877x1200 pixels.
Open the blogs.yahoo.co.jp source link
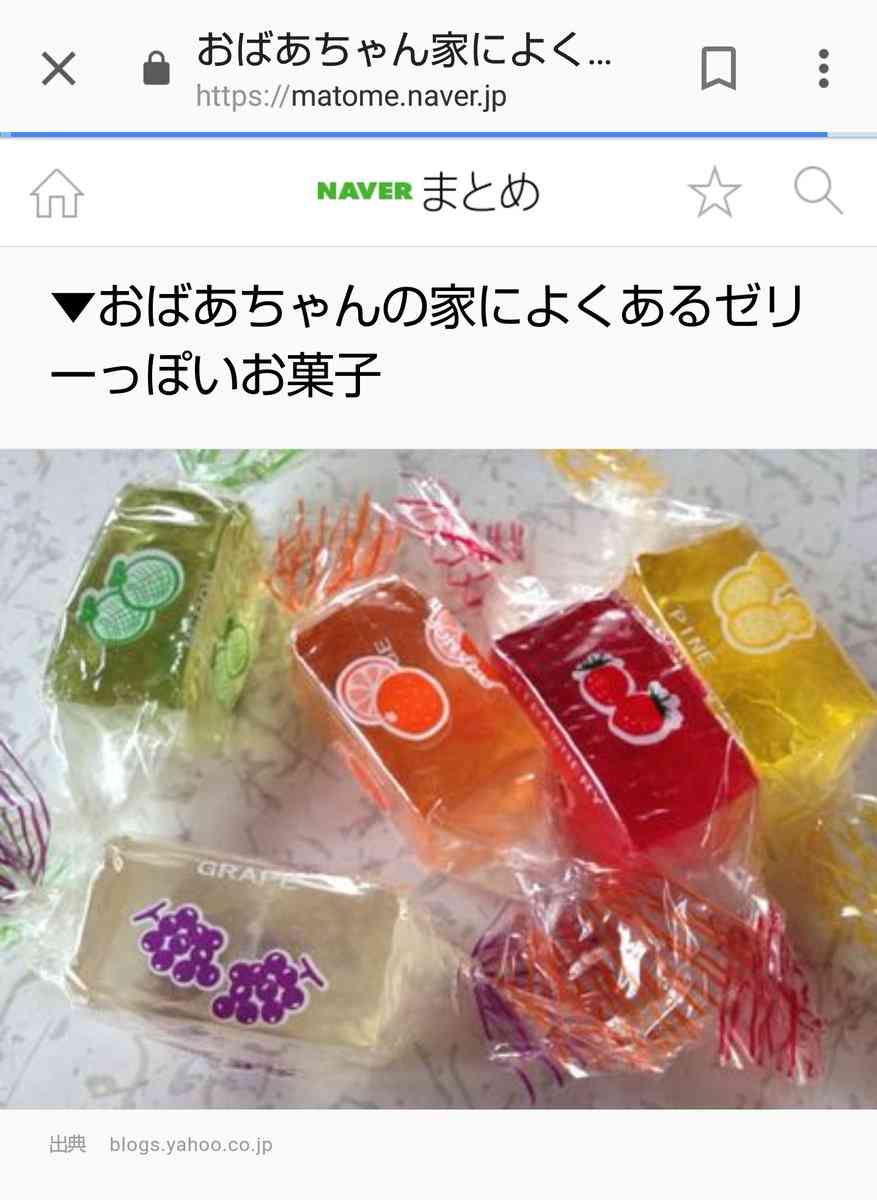click(190, 1145)
